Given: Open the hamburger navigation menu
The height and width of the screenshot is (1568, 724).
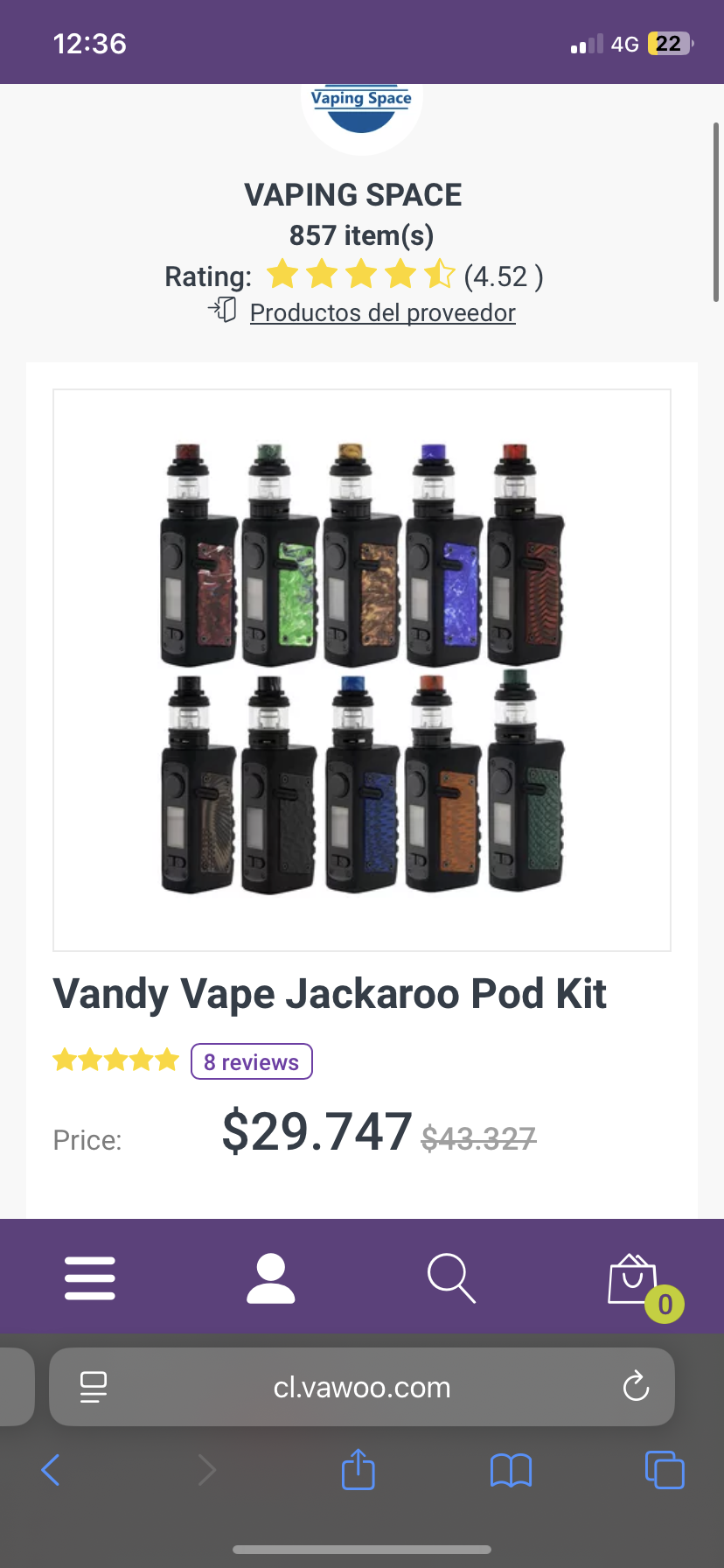Looking at the screenshot, I should point(89,1277).
